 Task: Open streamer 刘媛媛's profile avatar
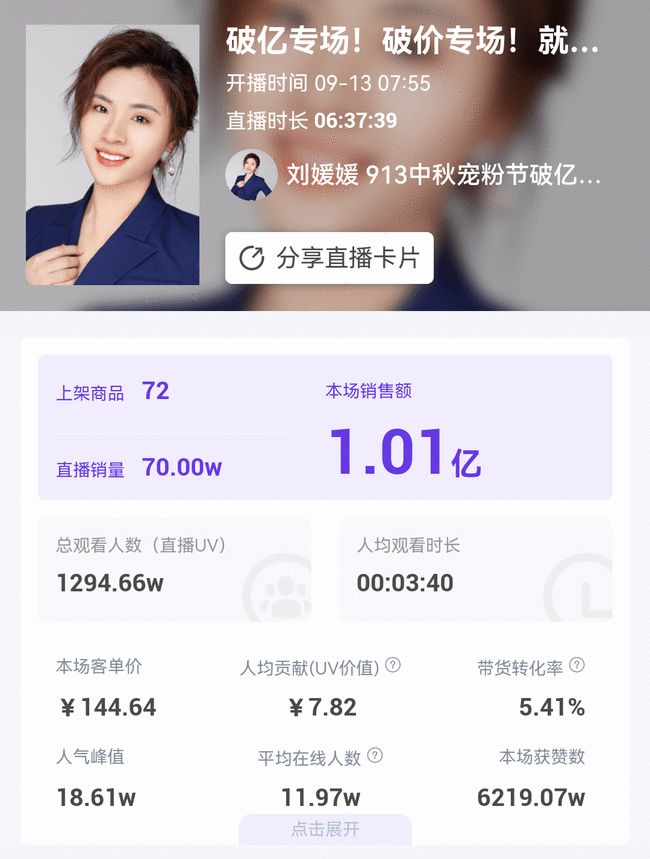coord(251,175)
